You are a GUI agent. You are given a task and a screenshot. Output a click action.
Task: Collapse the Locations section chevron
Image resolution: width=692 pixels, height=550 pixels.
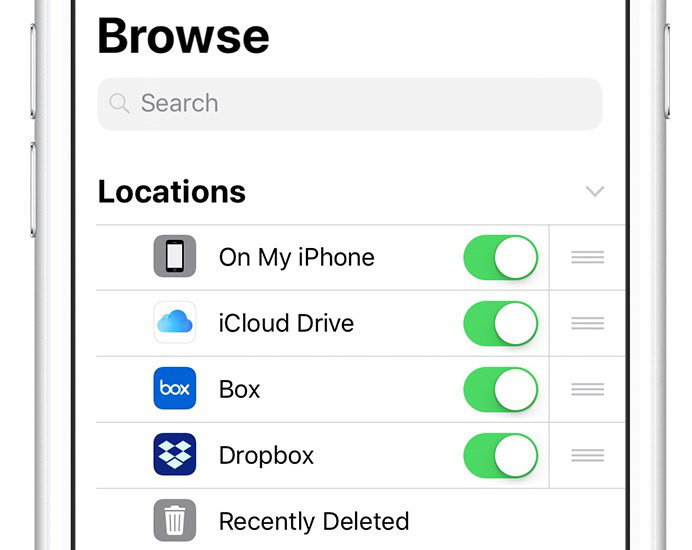point(595,191)
